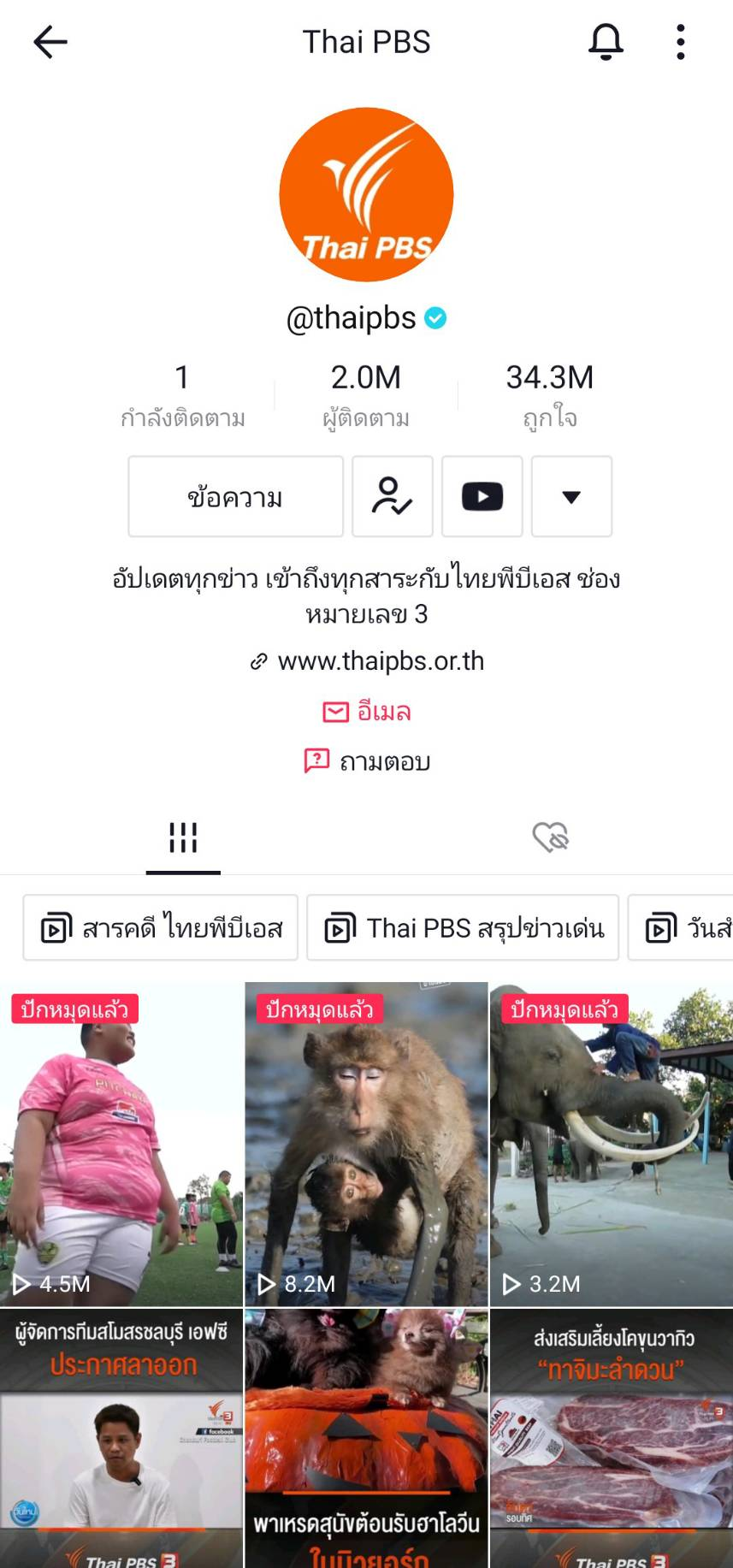Open the ทาจิมะลำดวน beef video
This screenshot has height=1568, width=733.
coord(612,1438)
